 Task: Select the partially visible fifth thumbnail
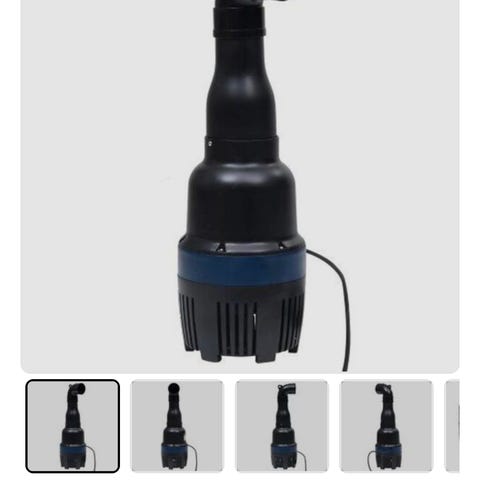(x=452, y=426)
